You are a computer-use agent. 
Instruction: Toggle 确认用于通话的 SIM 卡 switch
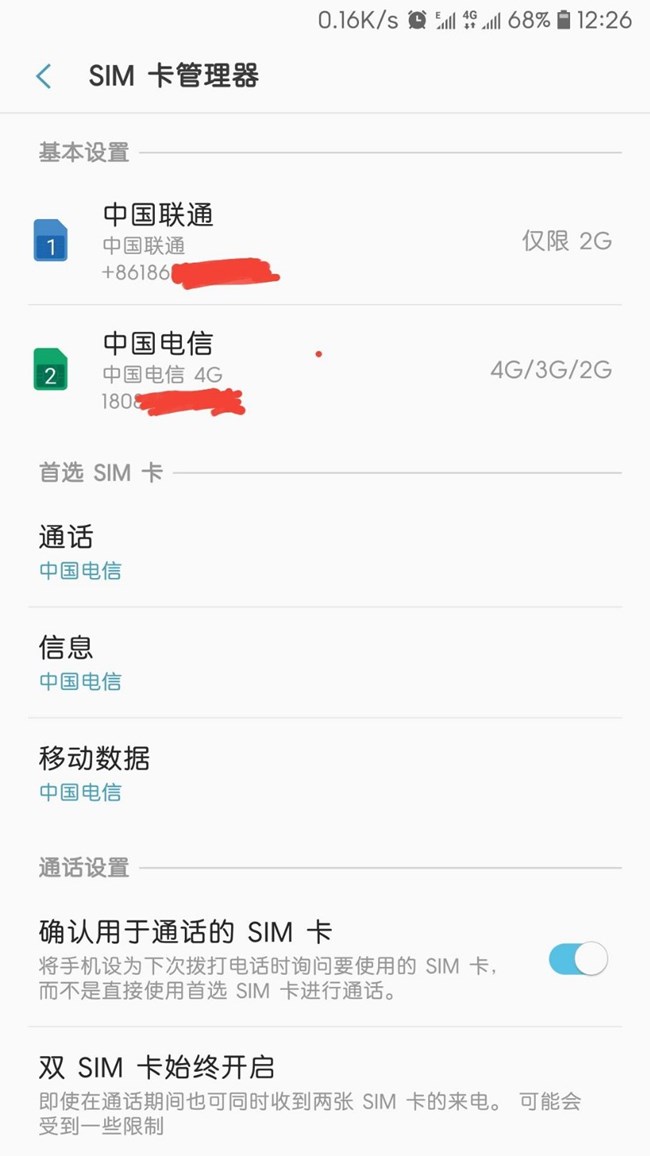(x=579, y=959)
